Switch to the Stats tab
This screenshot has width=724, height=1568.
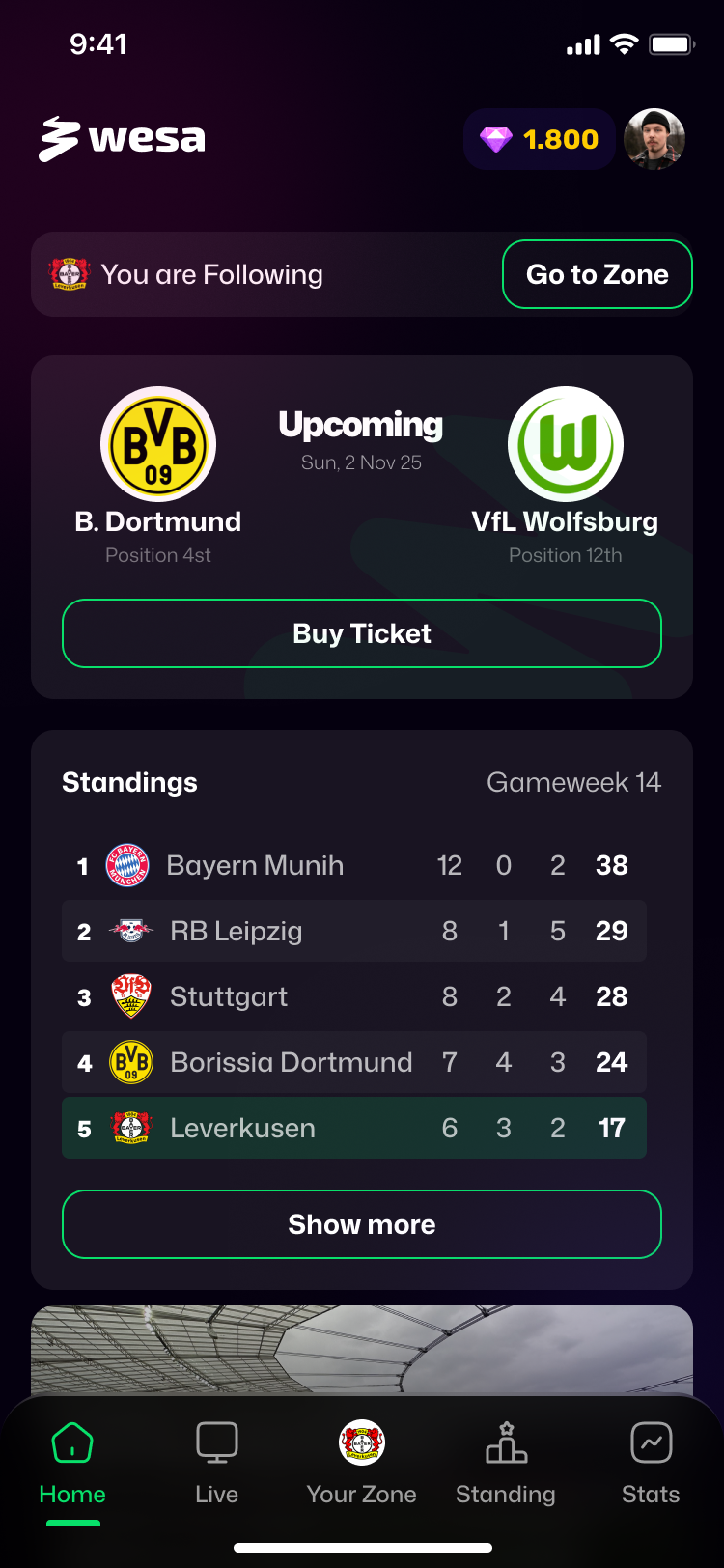click(x=651, y=1464)
